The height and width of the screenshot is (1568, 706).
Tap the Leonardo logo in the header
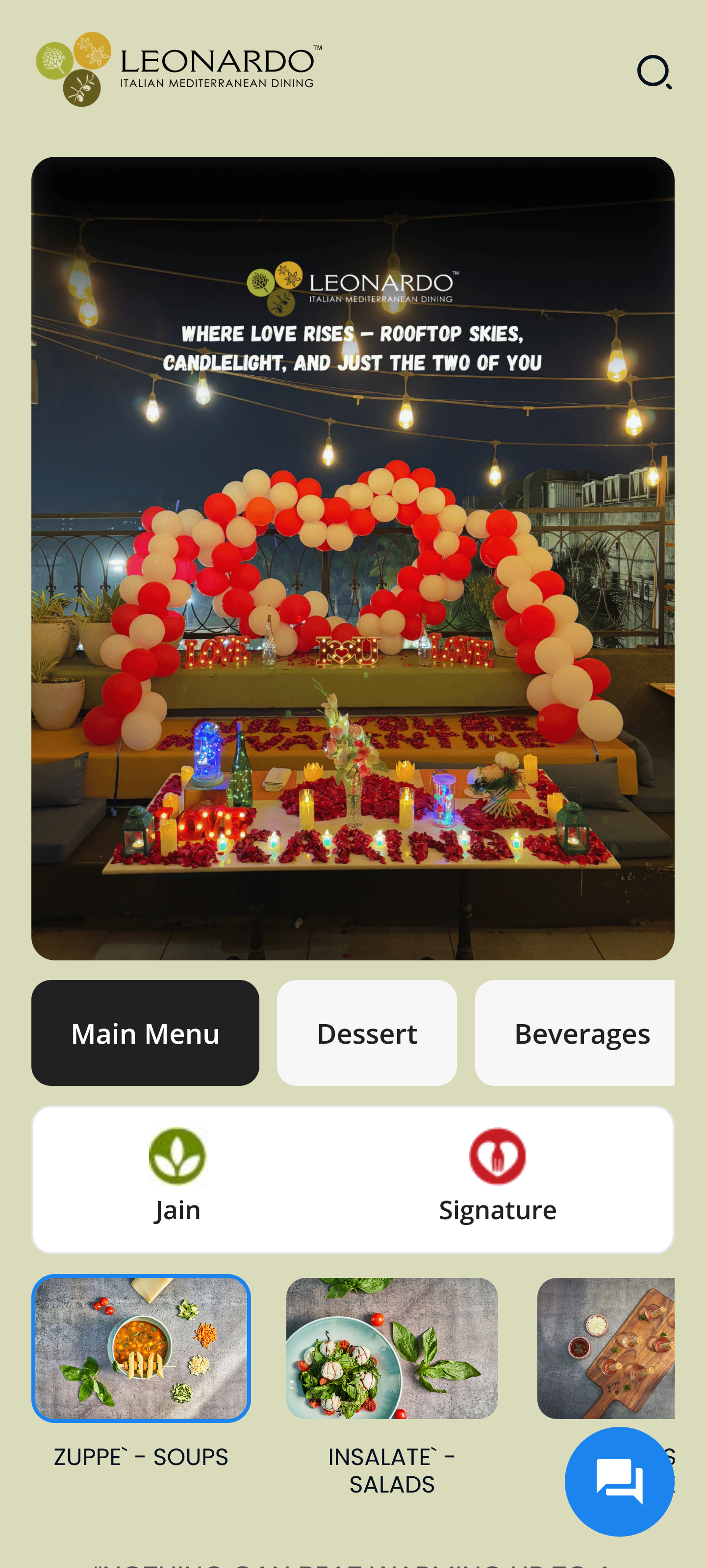point(178,70)
